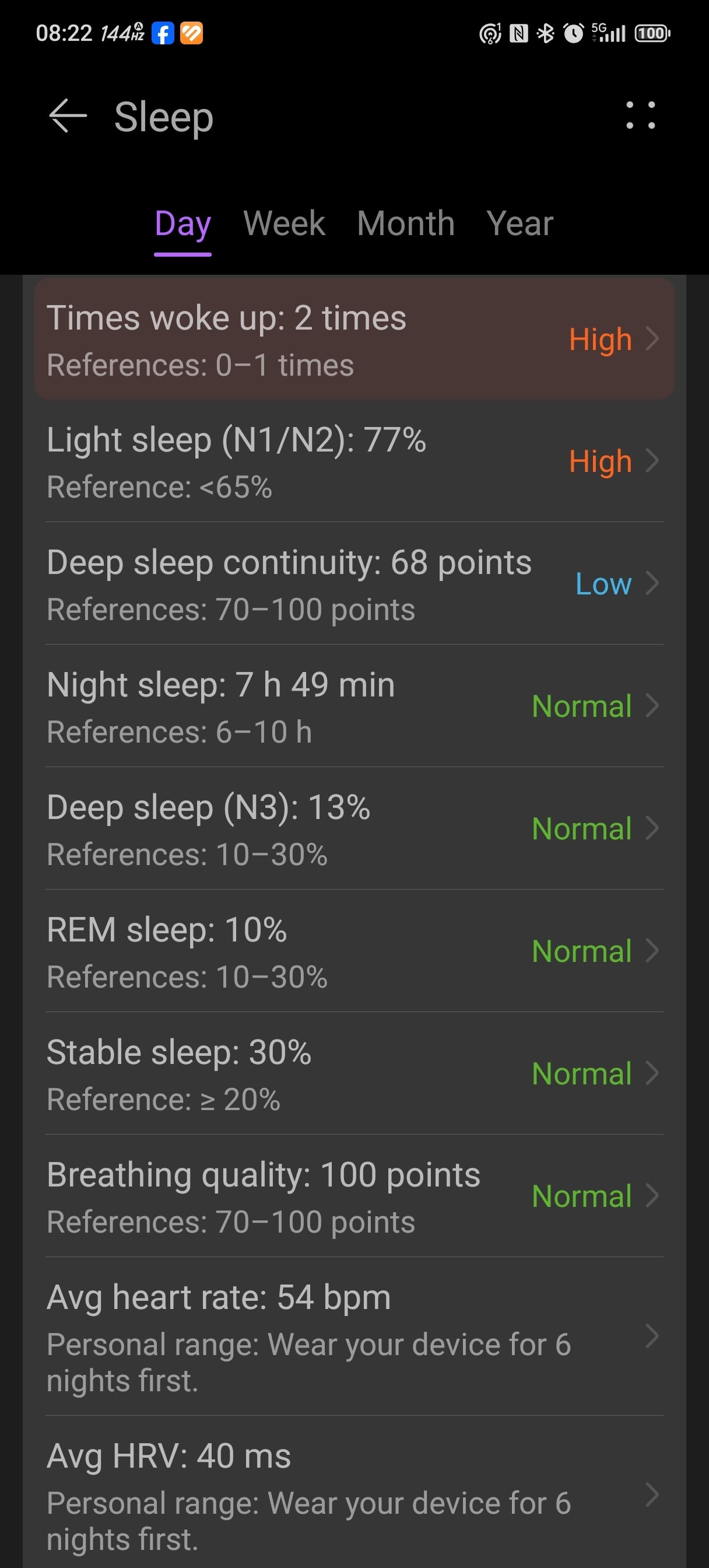Viewport: 709px width, 1568px height.
Task: Open Night sleep duration details
Action: [354, 706]
